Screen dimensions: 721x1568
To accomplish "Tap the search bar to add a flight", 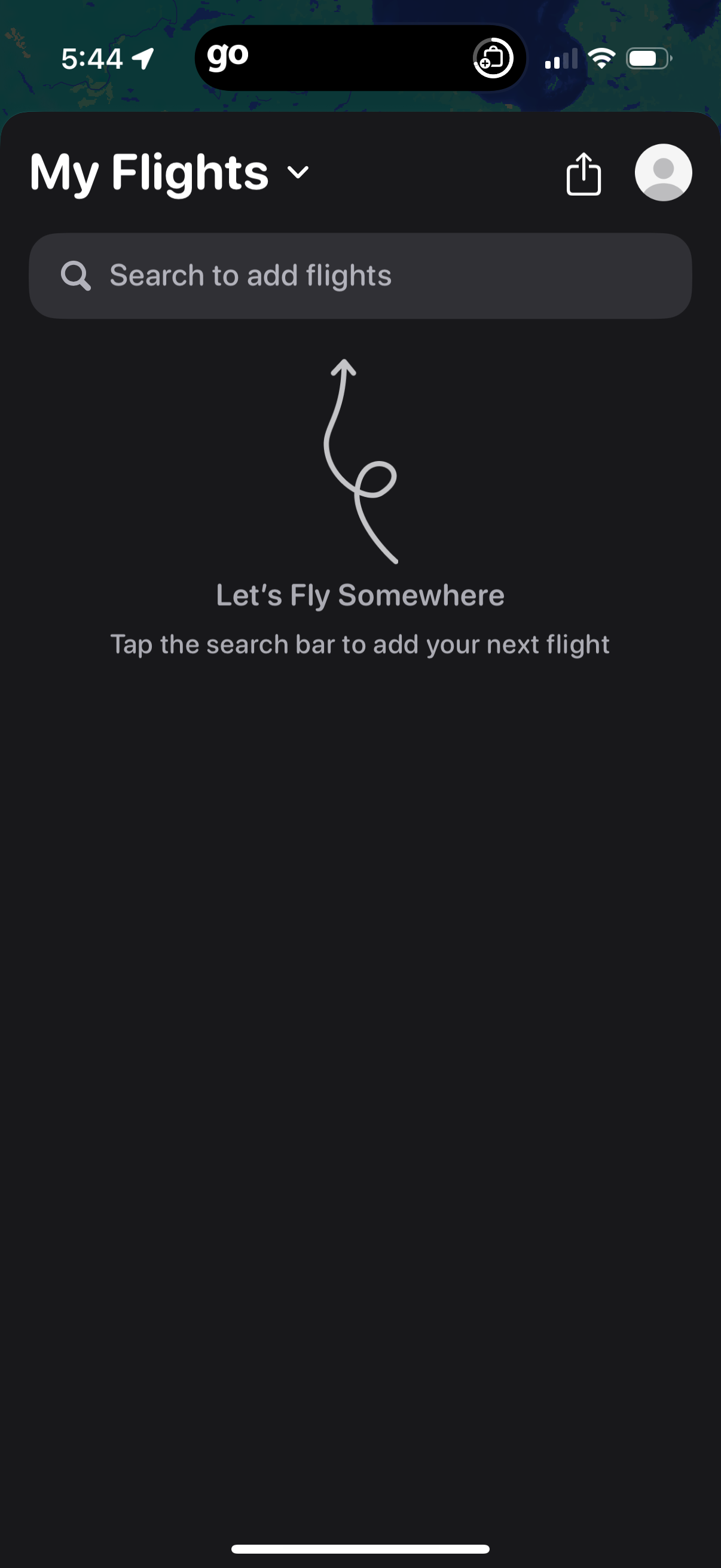I will coord(360,275).
